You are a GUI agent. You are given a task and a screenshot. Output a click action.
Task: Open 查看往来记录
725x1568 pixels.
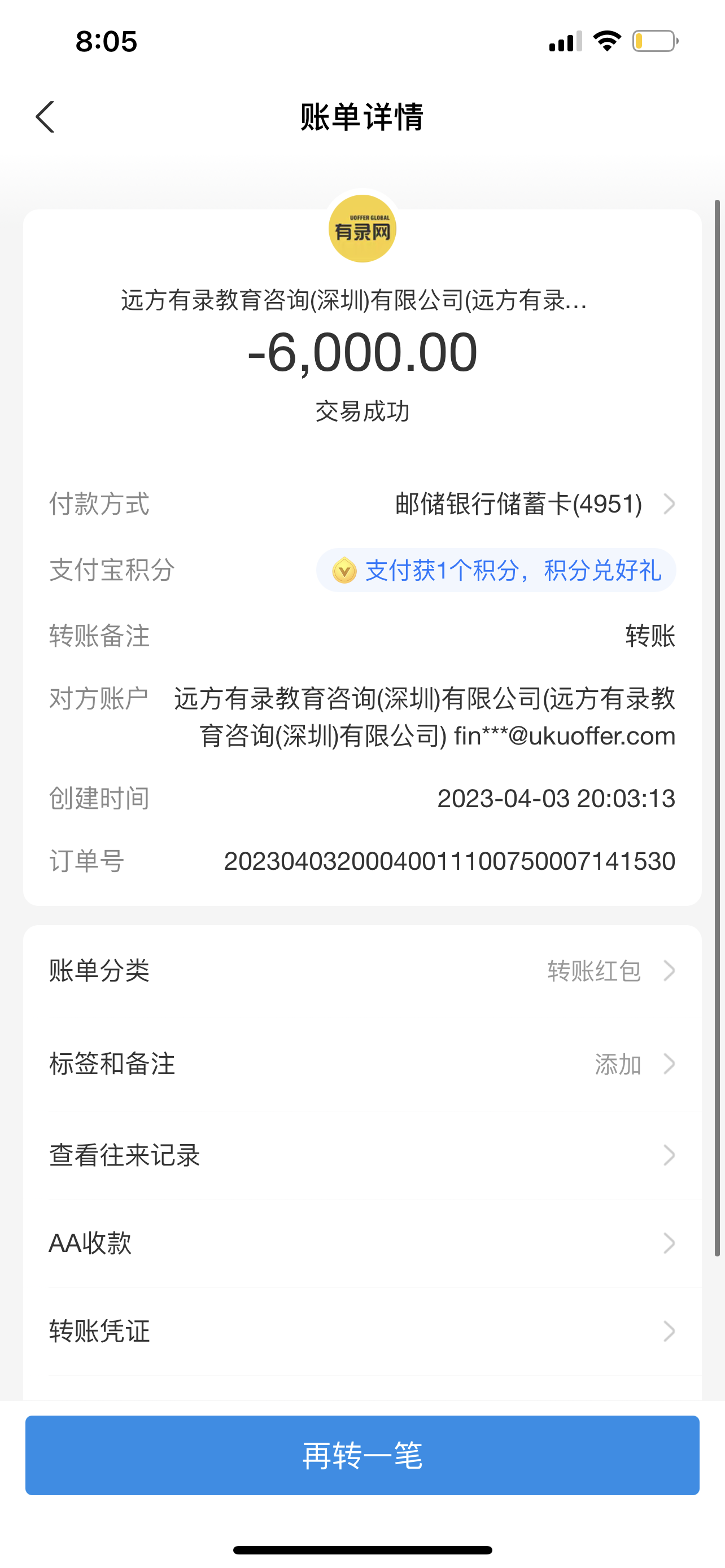(362, 1155)
